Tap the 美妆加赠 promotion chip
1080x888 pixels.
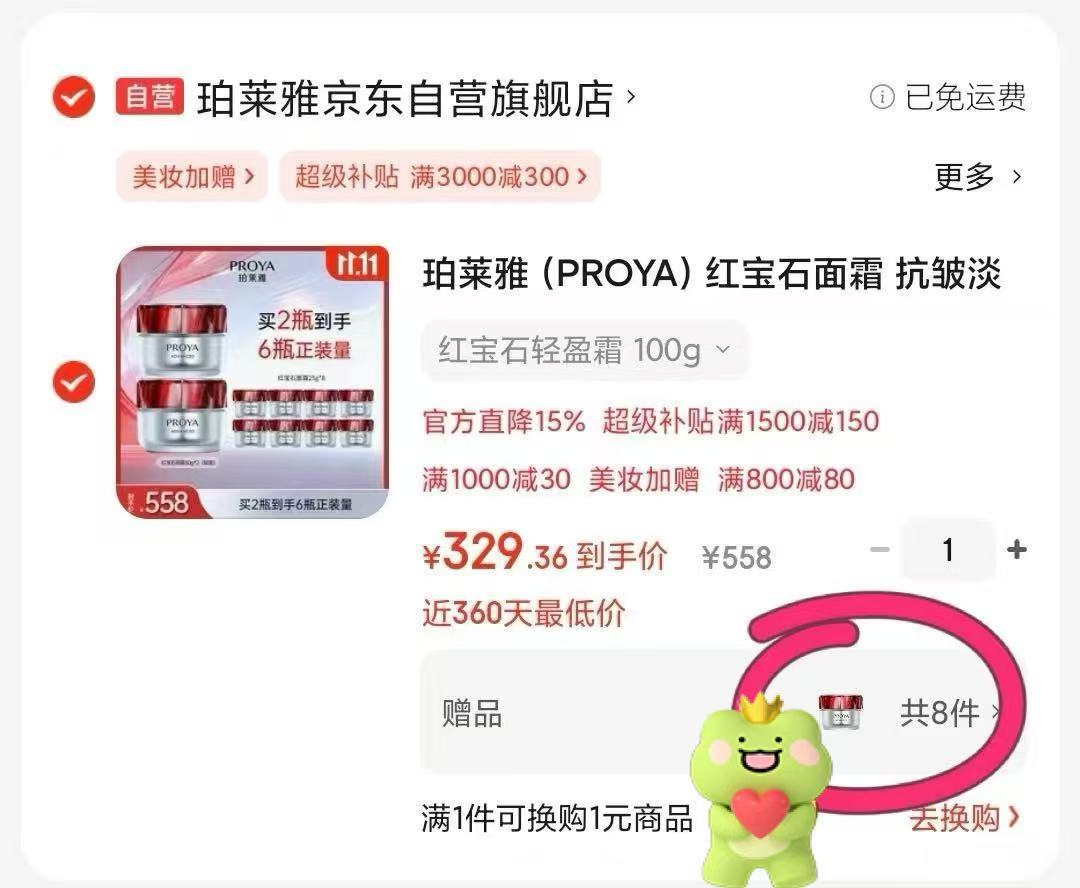point(192,177)
